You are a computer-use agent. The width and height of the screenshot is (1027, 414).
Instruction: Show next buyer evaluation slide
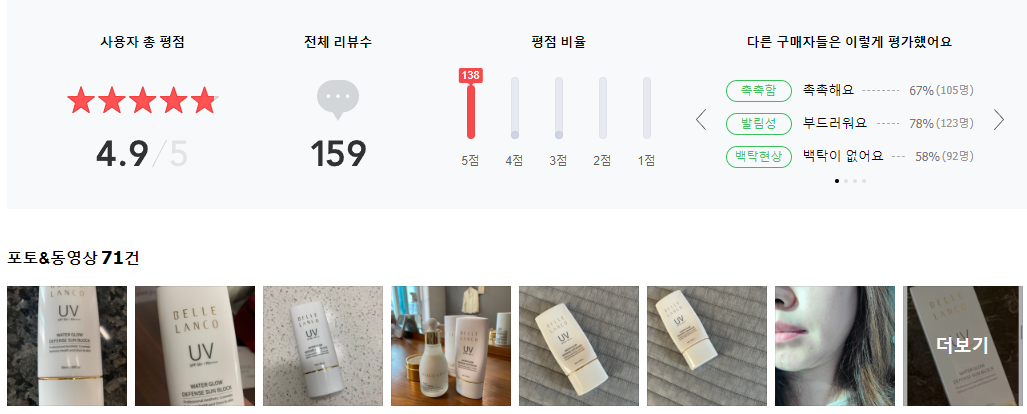(x=998, y=121)
